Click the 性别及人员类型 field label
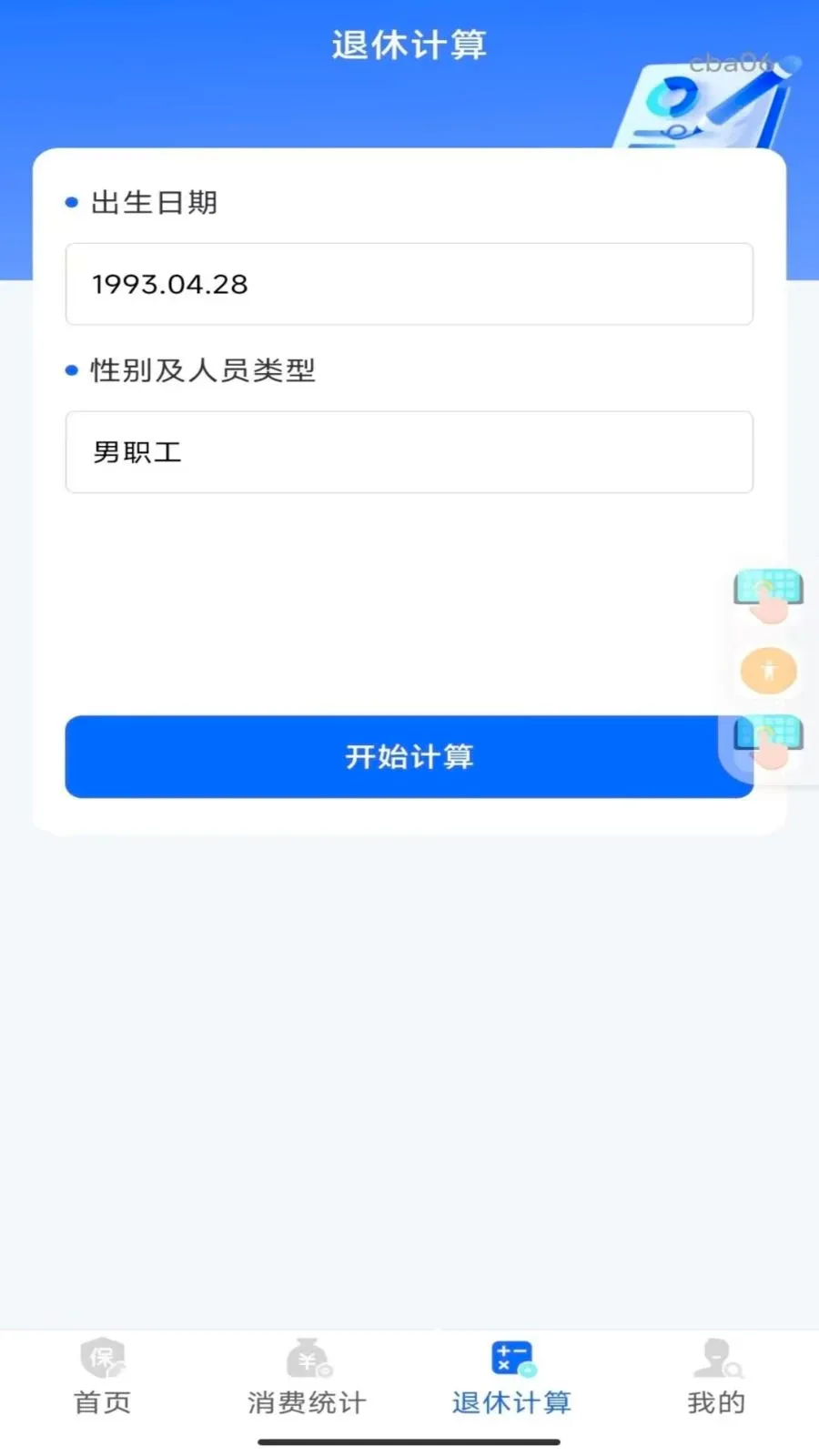819x1456 pixels. (x=202, y=370)
